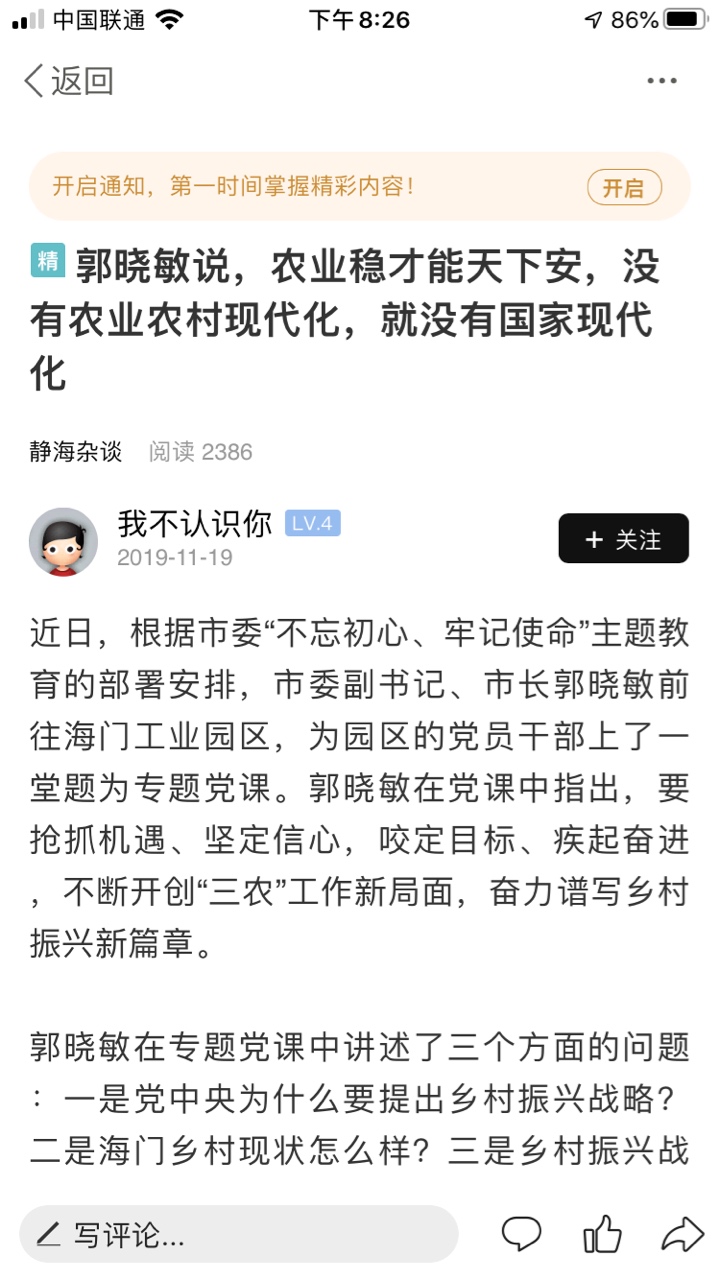Screen dimensions: 720x1280
Task: Open the three-dot overflow menu
Action: pos(661,81)
